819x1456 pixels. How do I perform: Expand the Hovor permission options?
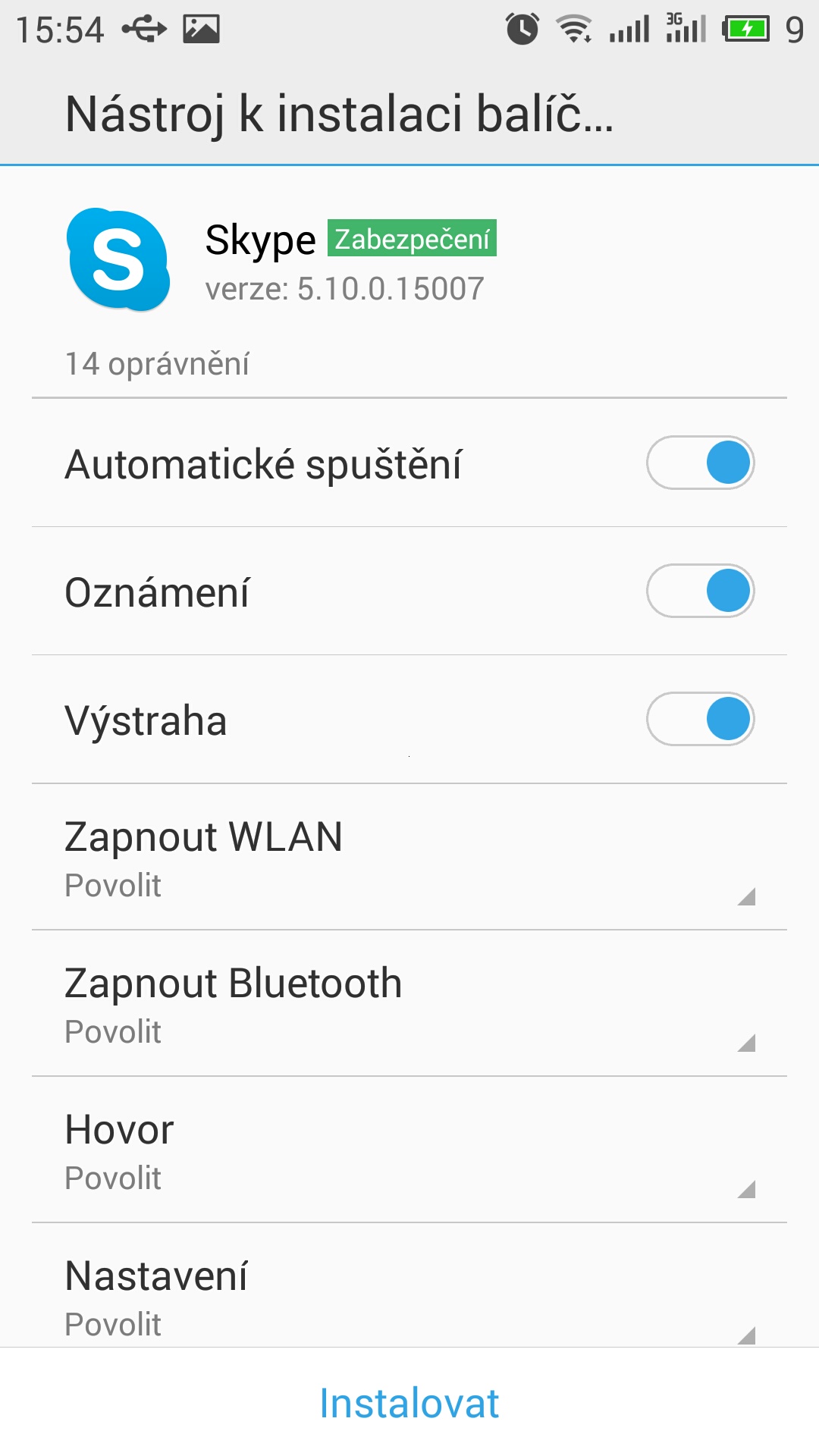[409, 1151]
